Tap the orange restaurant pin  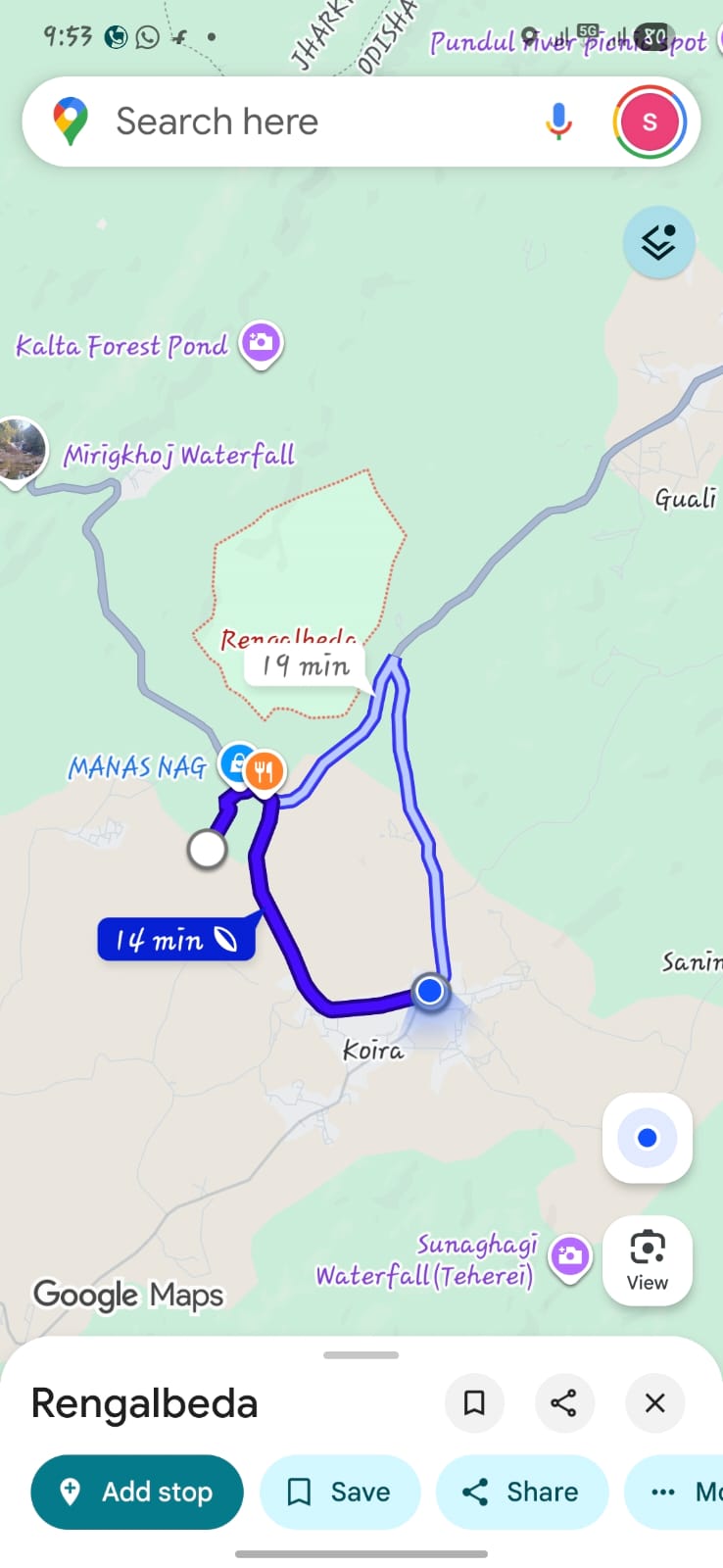coord(264,771)
